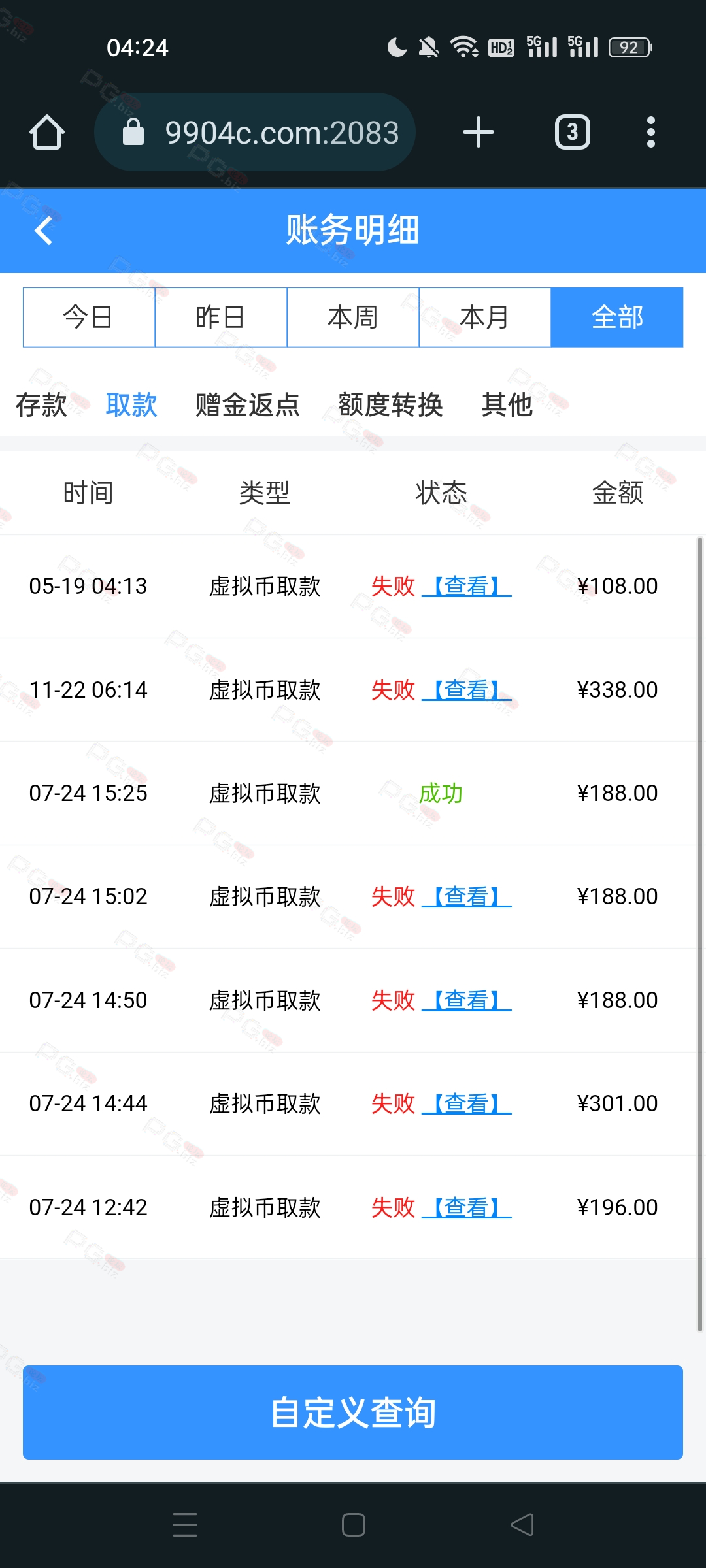View failure details for the 05-19 04:13 withdrawal
706x1568 pixels.
click(467, 586)
